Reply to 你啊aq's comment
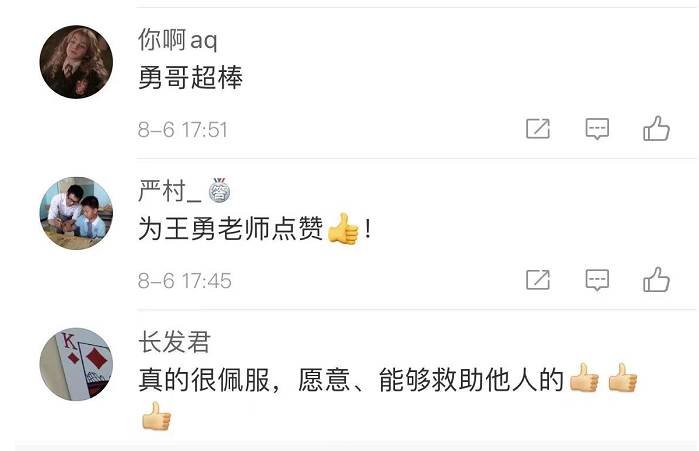 pyautogui.click(x=597, y=128)
